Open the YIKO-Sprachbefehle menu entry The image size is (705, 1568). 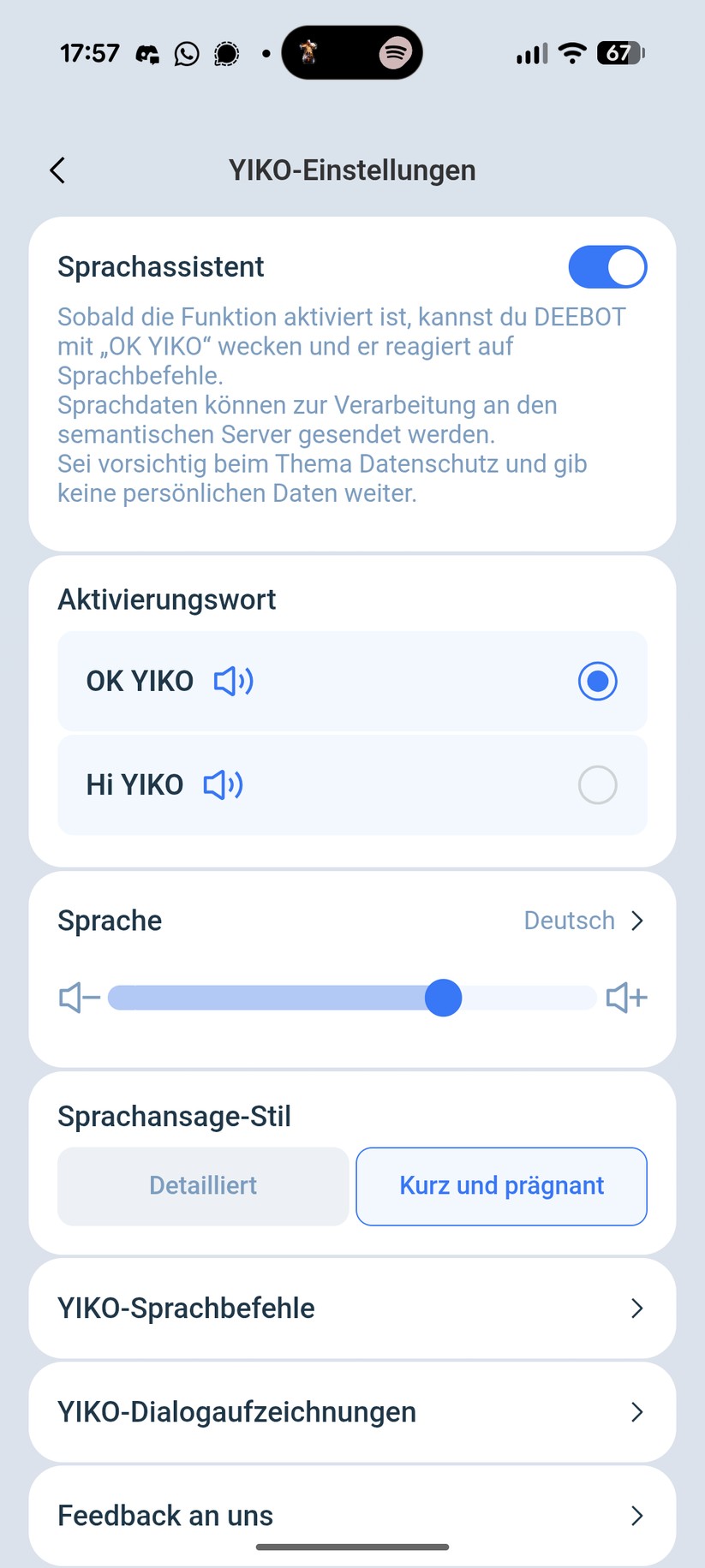point(352,1309)
